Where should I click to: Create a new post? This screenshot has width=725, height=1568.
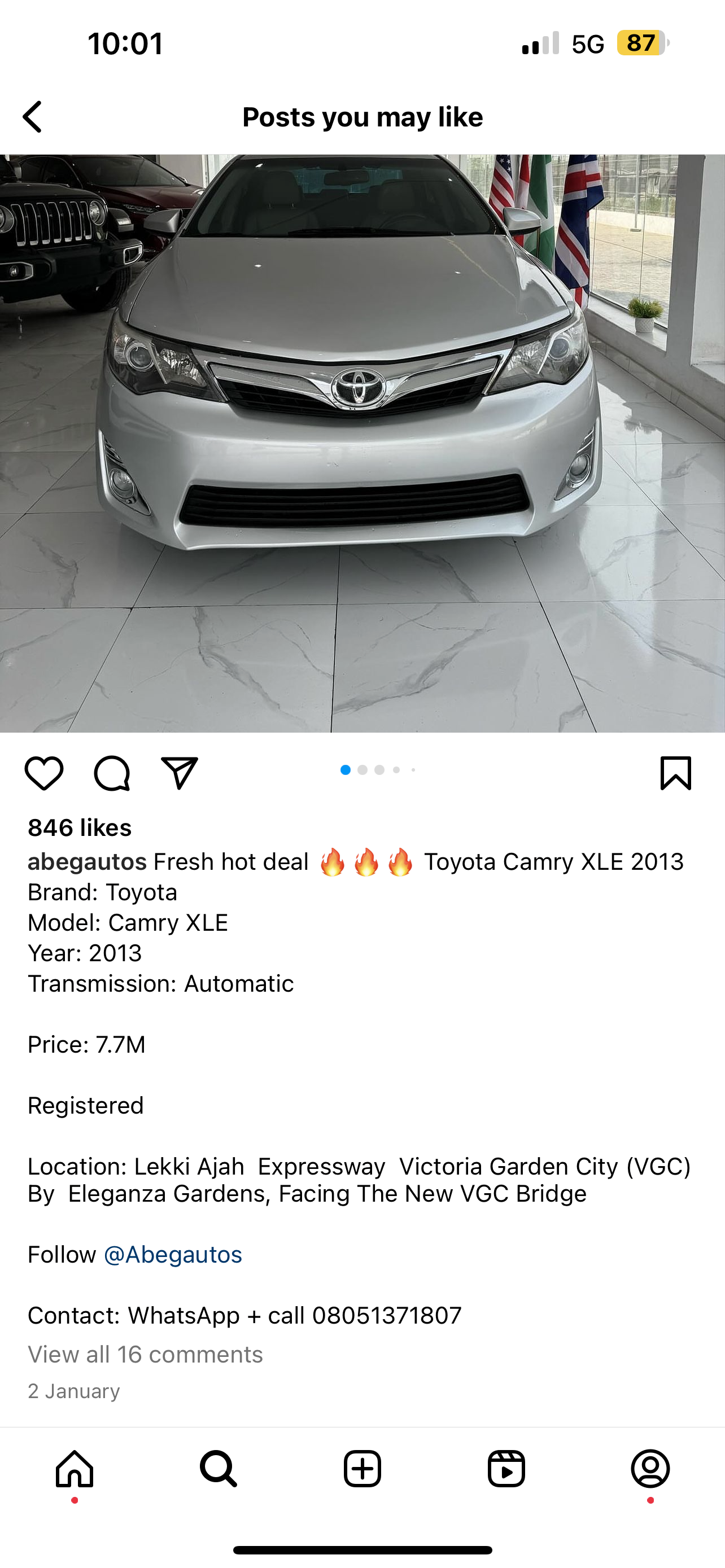[362, 1469]
